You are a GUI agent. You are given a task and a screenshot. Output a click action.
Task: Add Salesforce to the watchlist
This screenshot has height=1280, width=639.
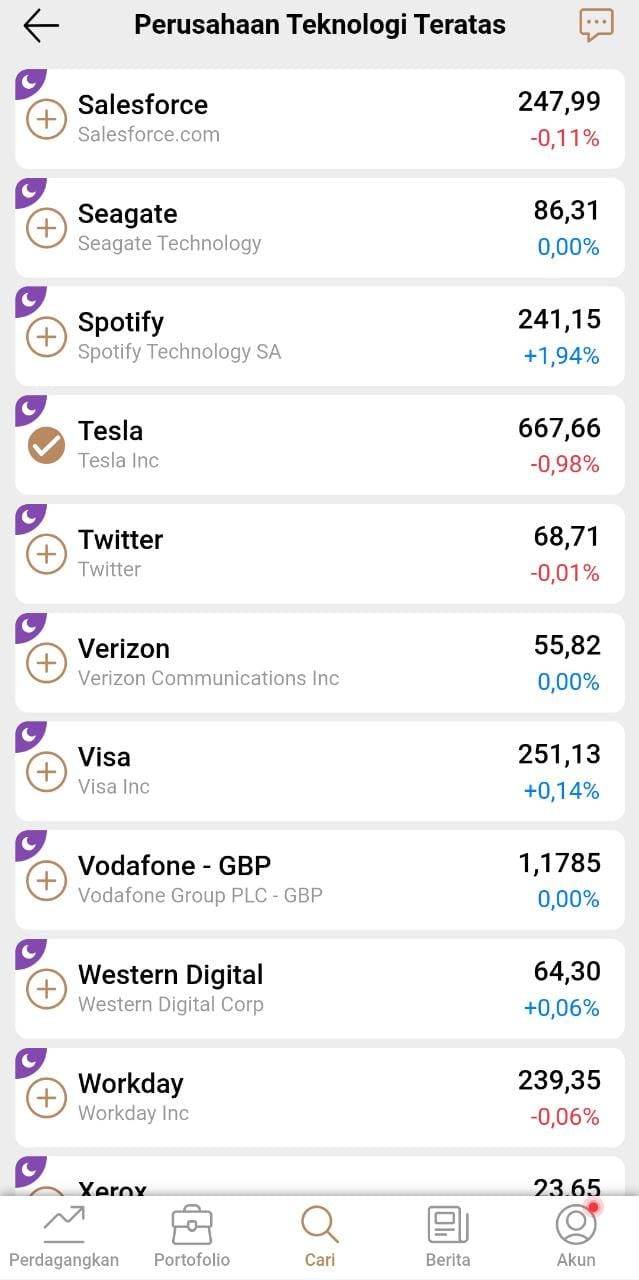[x=46, y=119]
